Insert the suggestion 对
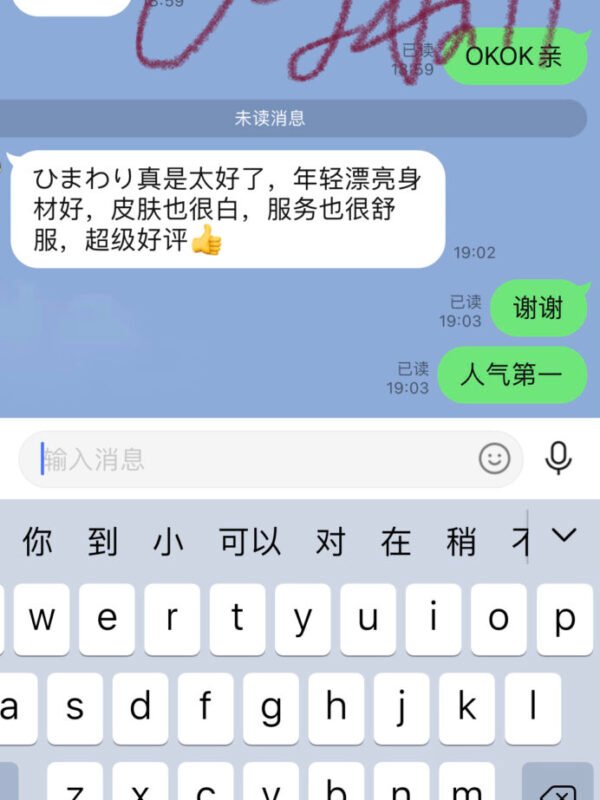The height and width of the screenshot is (800, 600). [330, 541]
